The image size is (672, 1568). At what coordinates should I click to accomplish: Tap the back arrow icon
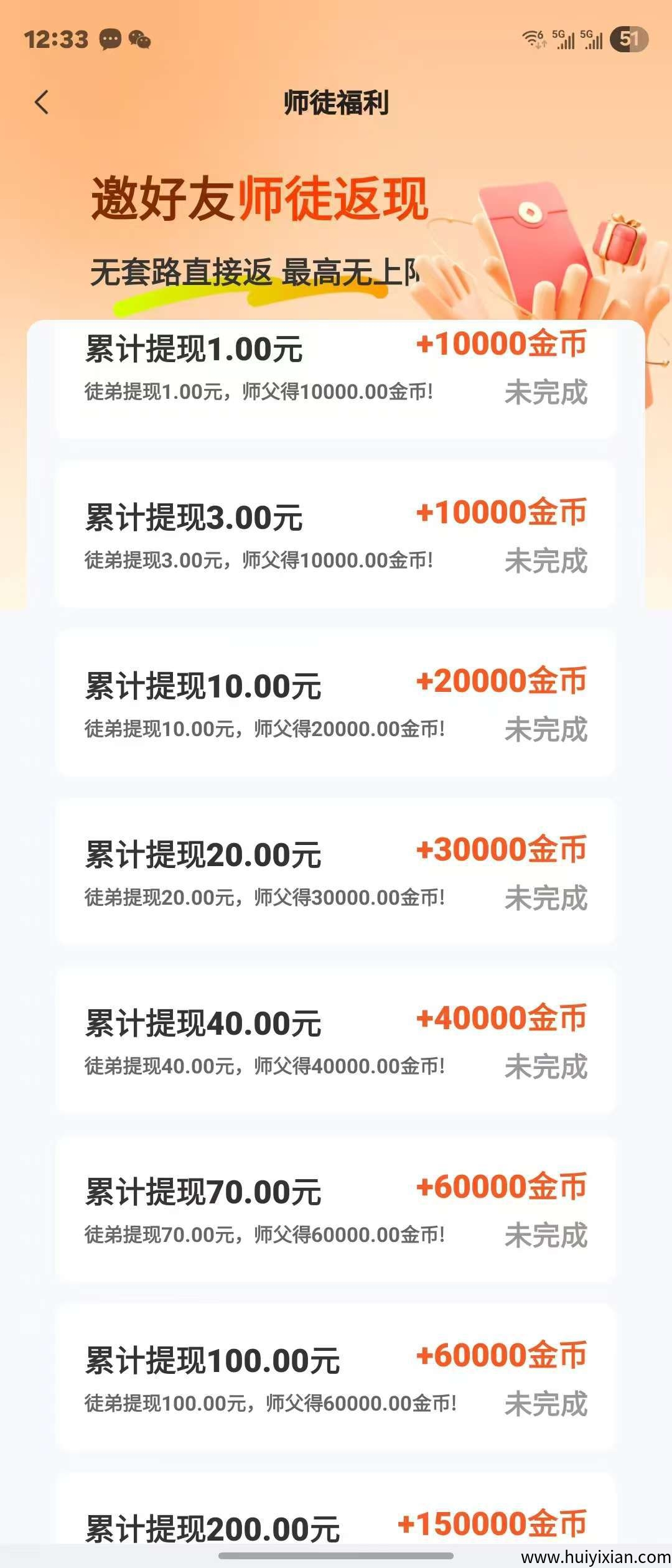[41, 101]
